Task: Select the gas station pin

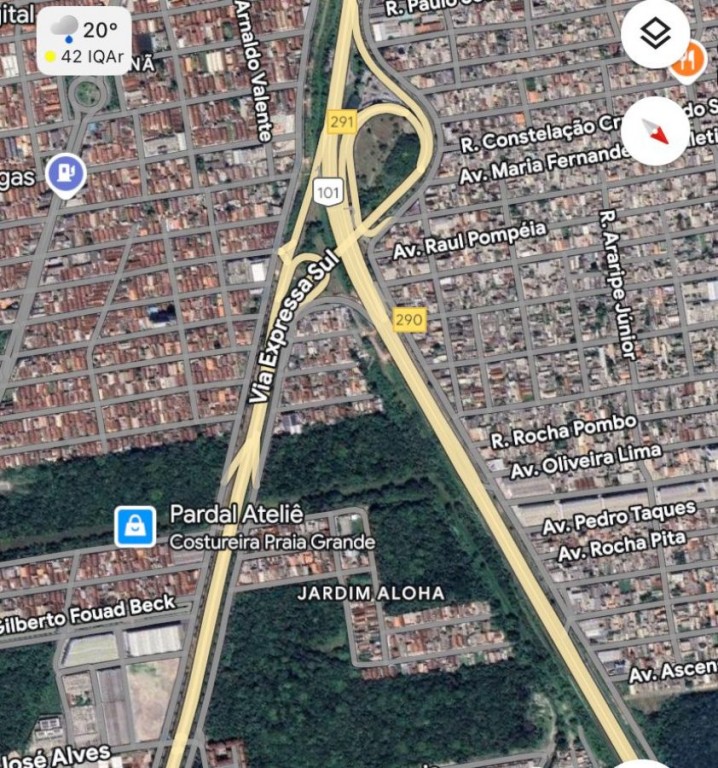Action: (x=66, y=174)
